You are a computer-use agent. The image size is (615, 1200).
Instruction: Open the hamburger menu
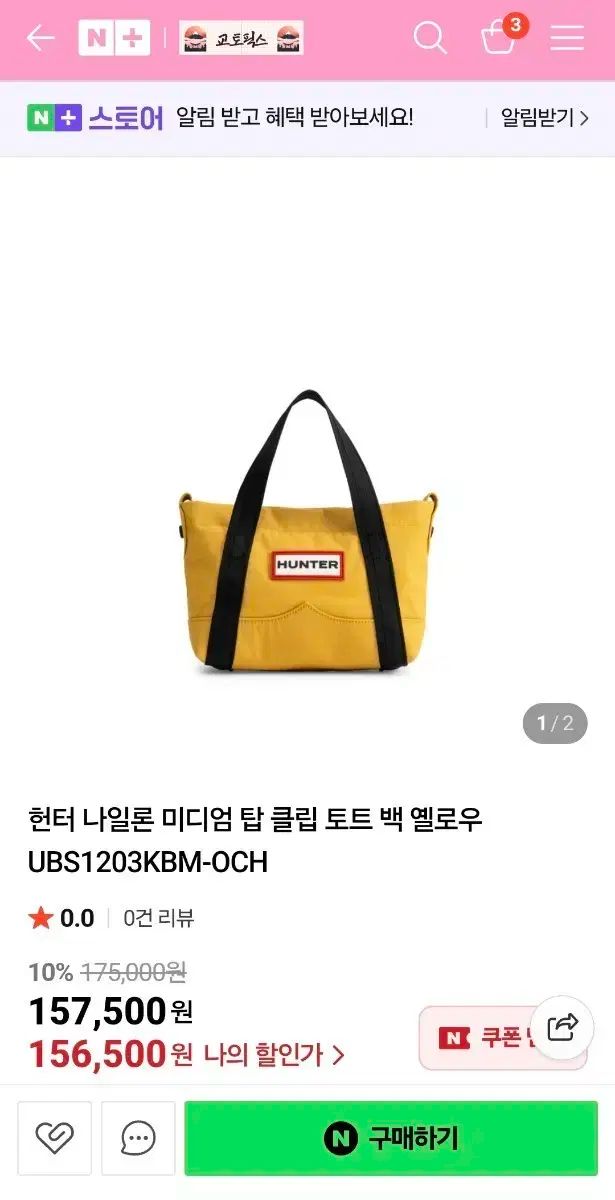point(567,38)
